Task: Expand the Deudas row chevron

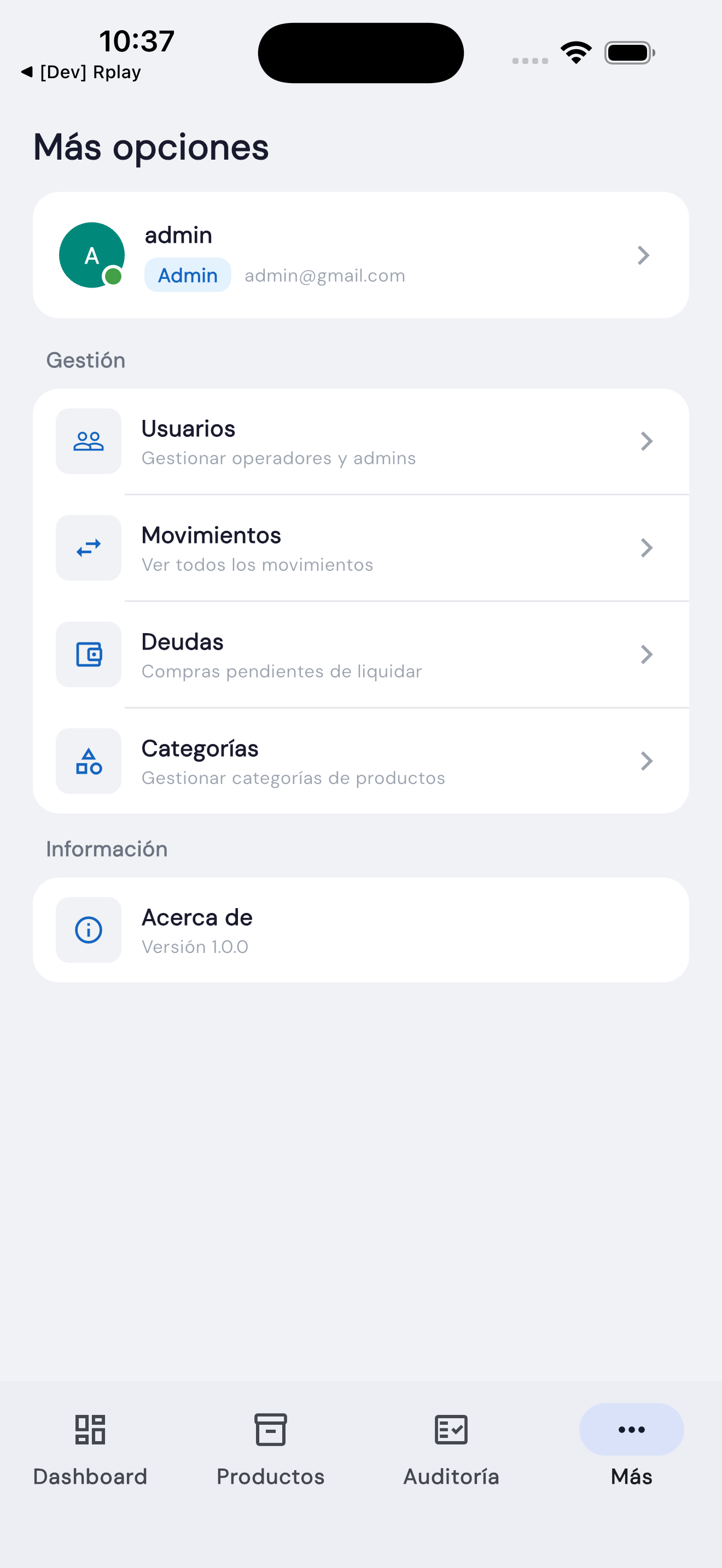Action: tap(647, 654)
